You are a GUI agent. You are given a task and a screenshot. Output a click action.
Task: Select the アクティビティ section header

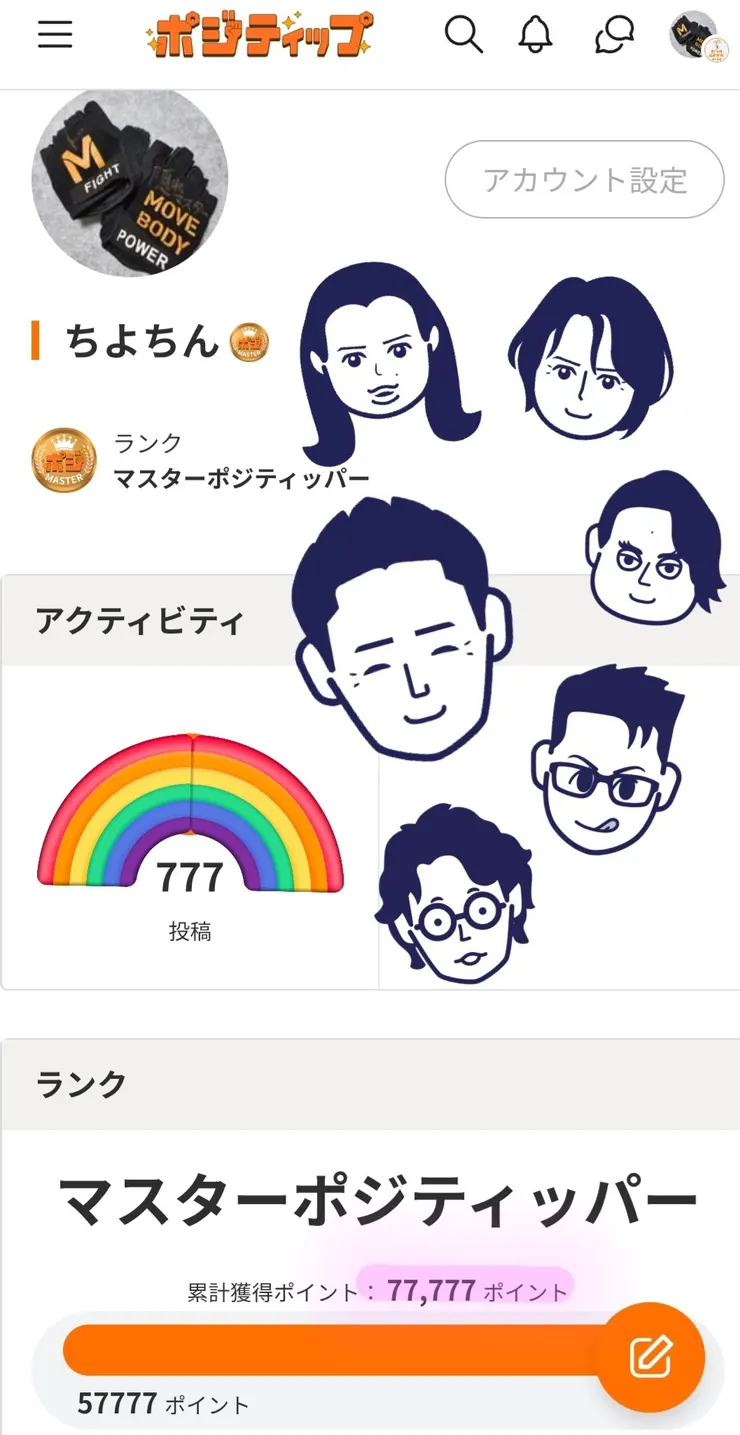[x=136, y=619]
